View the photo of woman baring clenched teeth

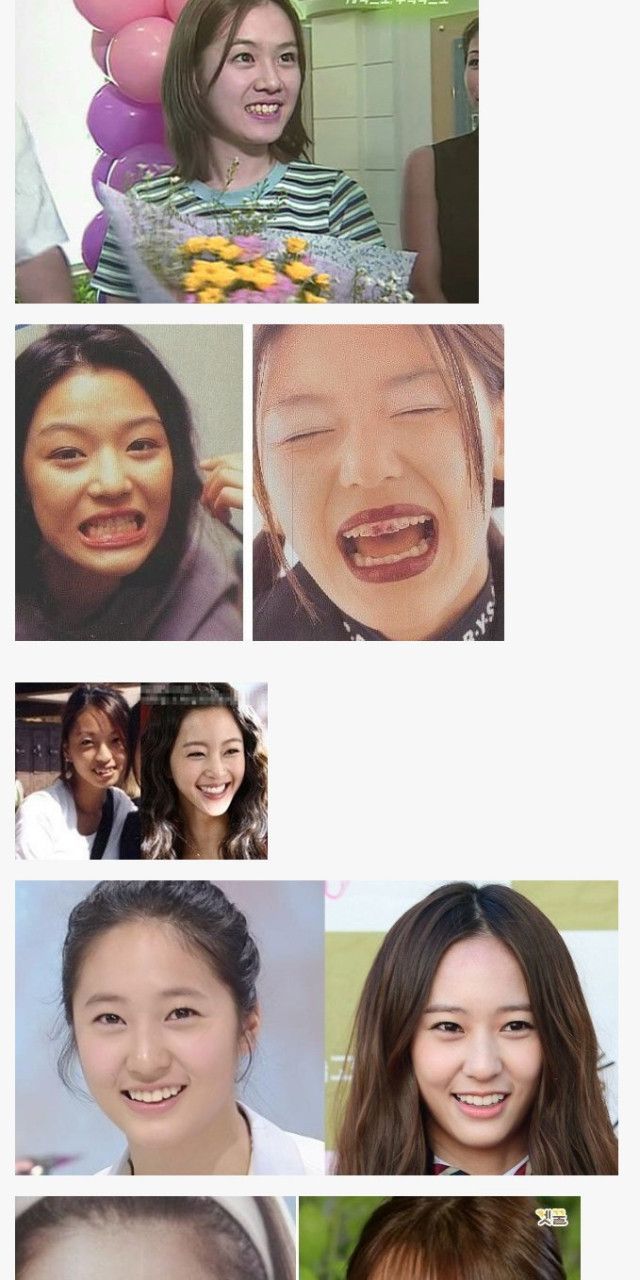coord(128,482)
